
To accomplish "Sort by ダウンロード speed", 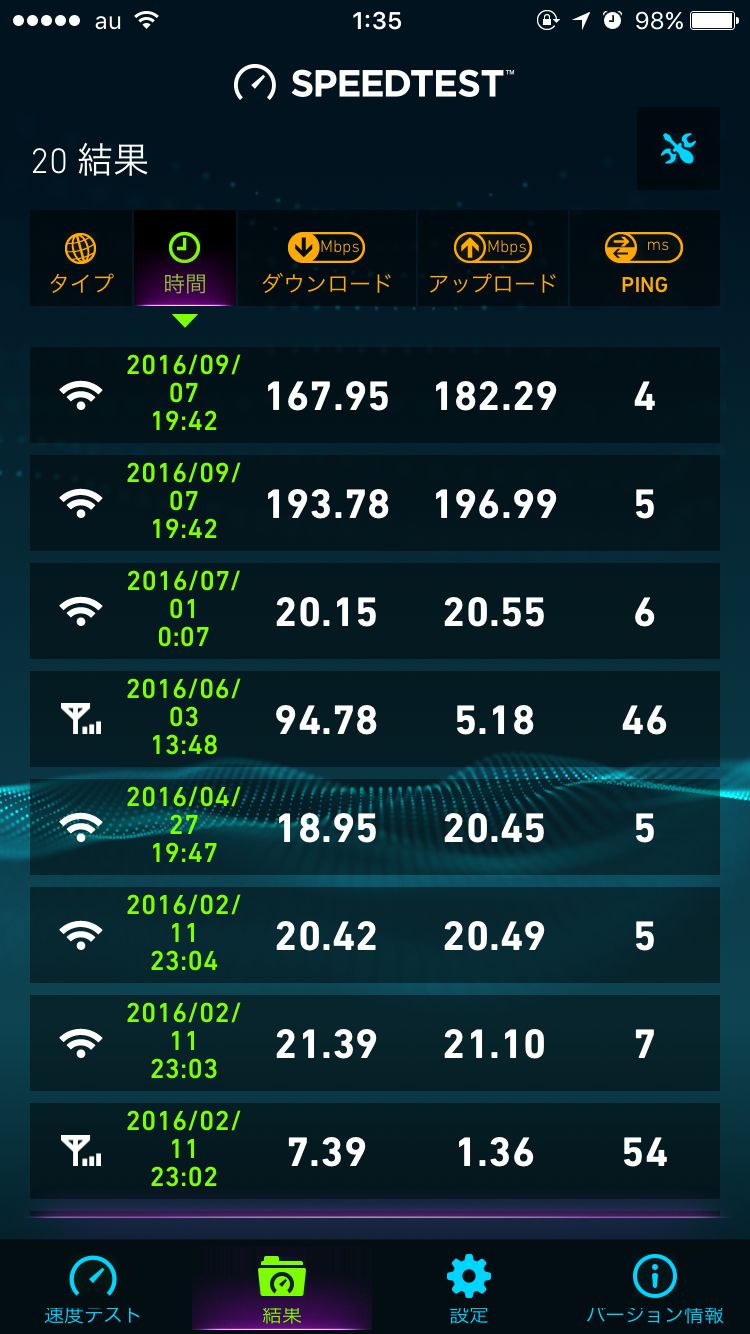I will 326,258.
